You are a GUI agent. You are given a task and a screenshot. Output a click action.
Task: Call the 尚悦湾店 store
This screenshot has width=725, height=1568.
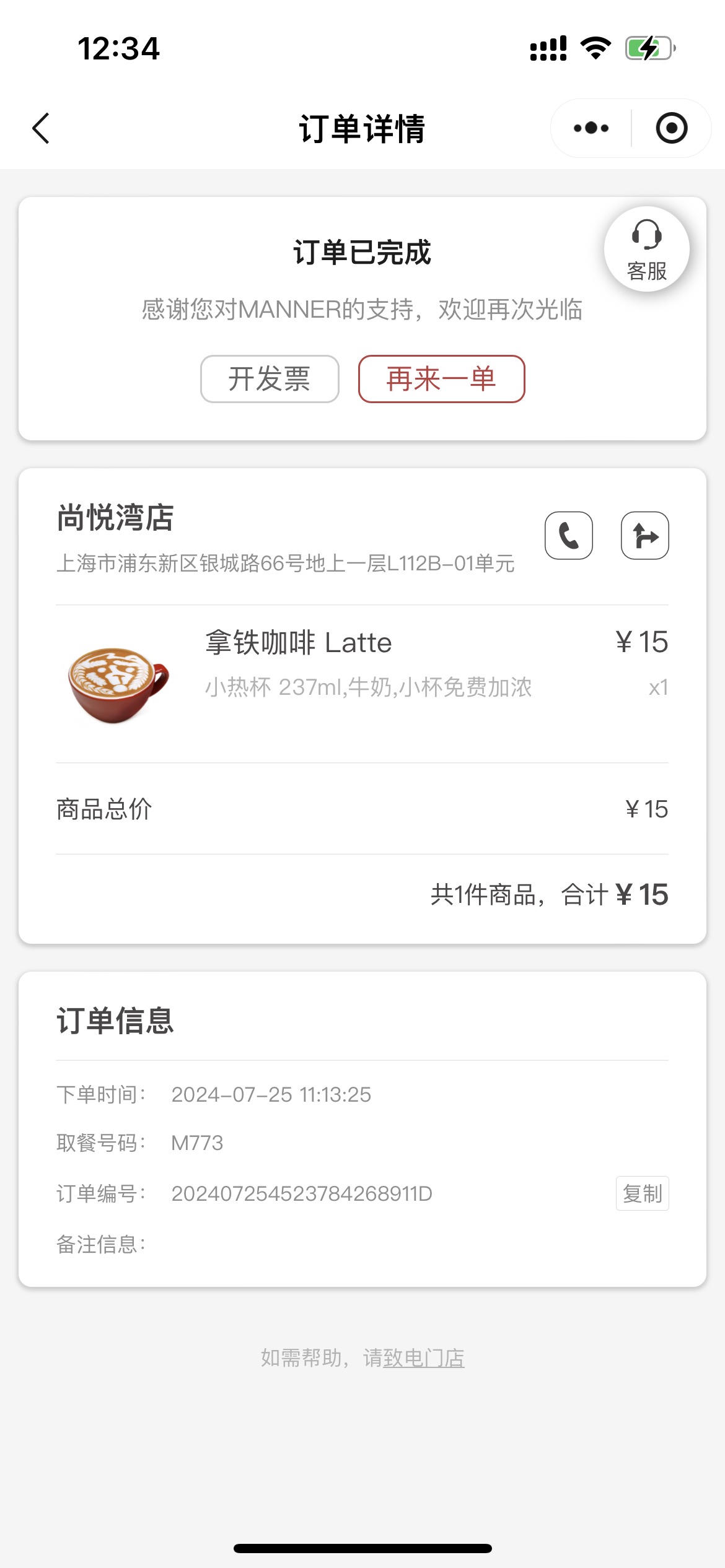point(569,536)
